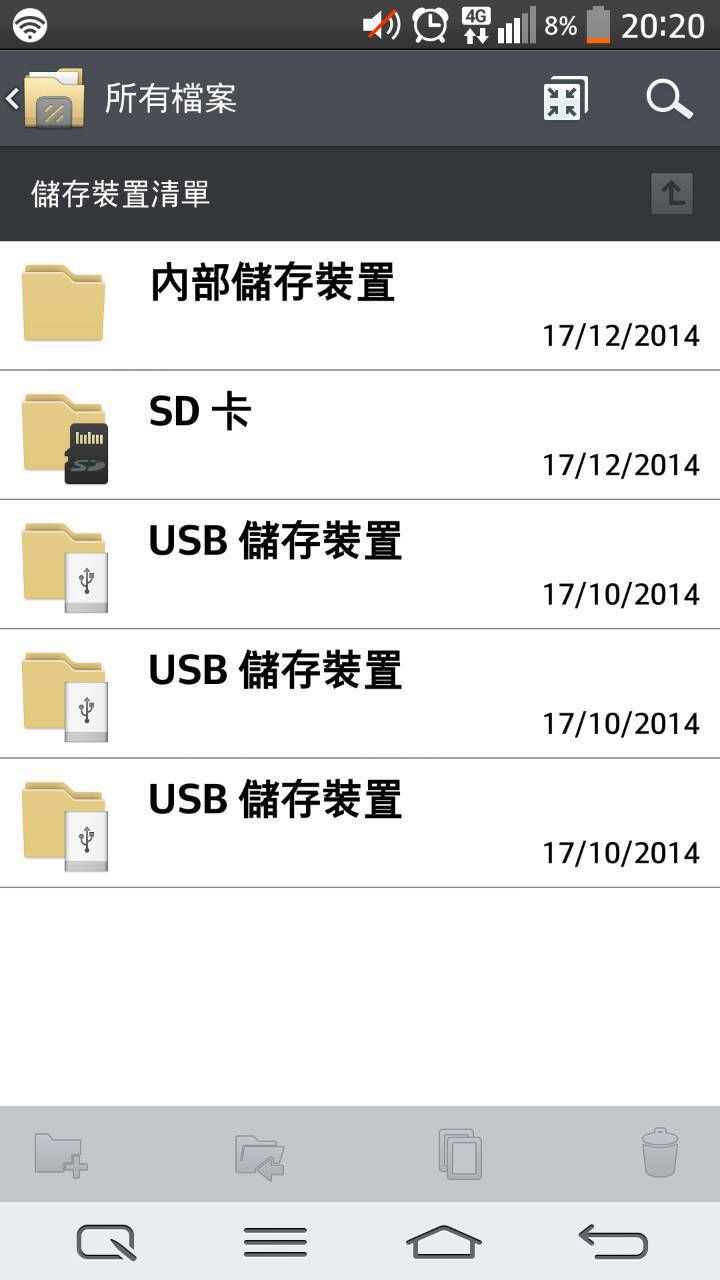This screenshot has height=1280, width=720.
Task: Open the SD 卡 folder
Action: coord(360,435)
